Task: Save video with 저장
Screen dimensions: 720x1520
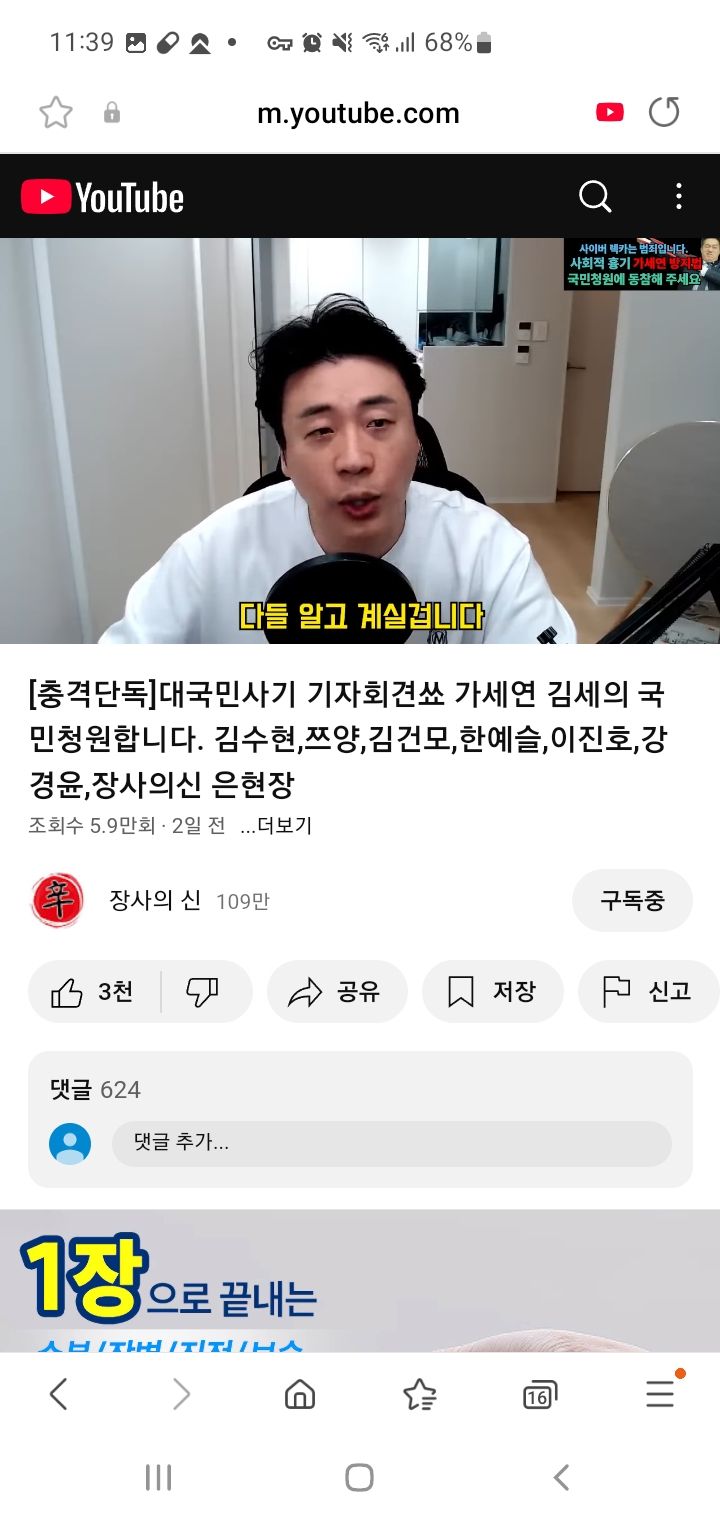Action: pyautogui.click(x=492, y=992)
